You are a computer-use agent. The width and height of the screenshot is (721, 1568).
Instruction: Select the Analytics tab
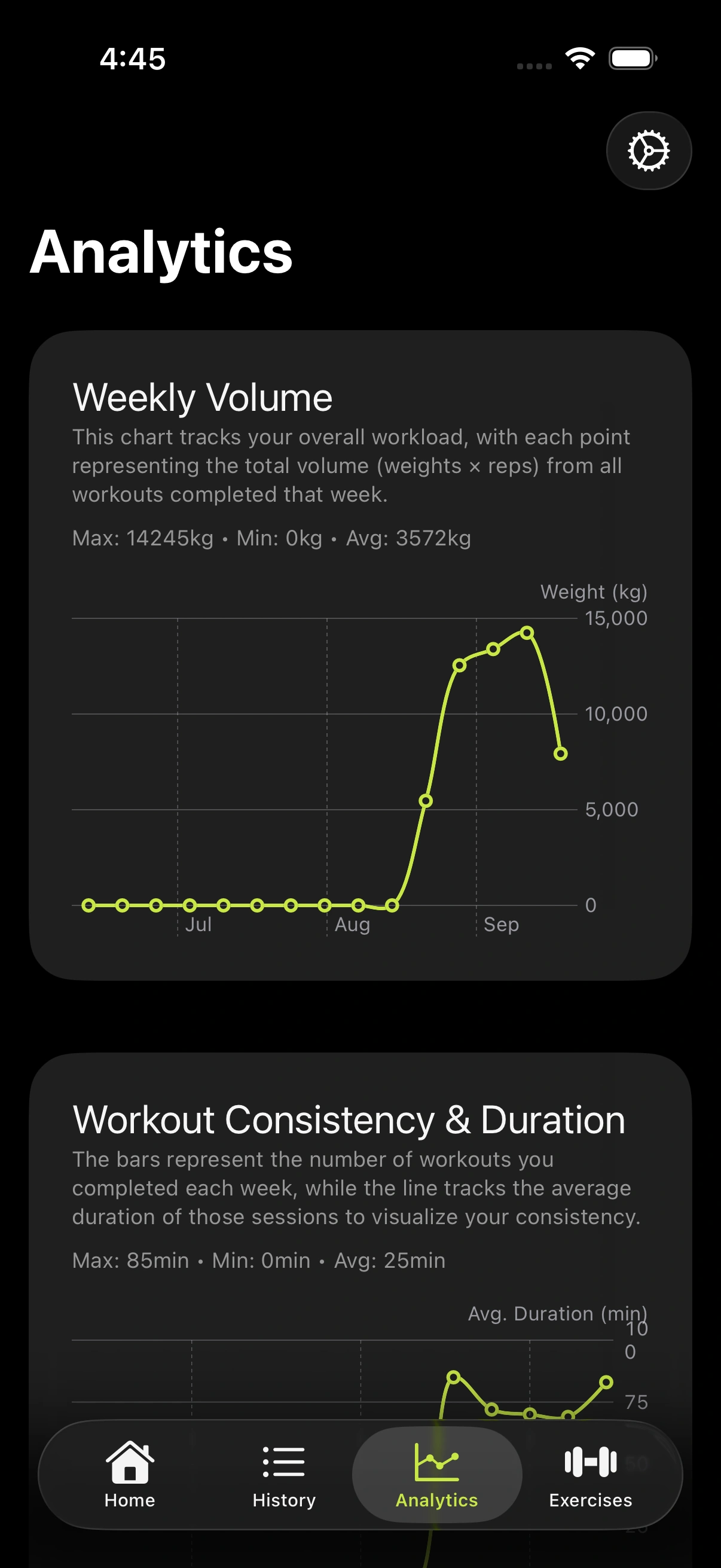pyautogui.click(x=436, y=1474)
